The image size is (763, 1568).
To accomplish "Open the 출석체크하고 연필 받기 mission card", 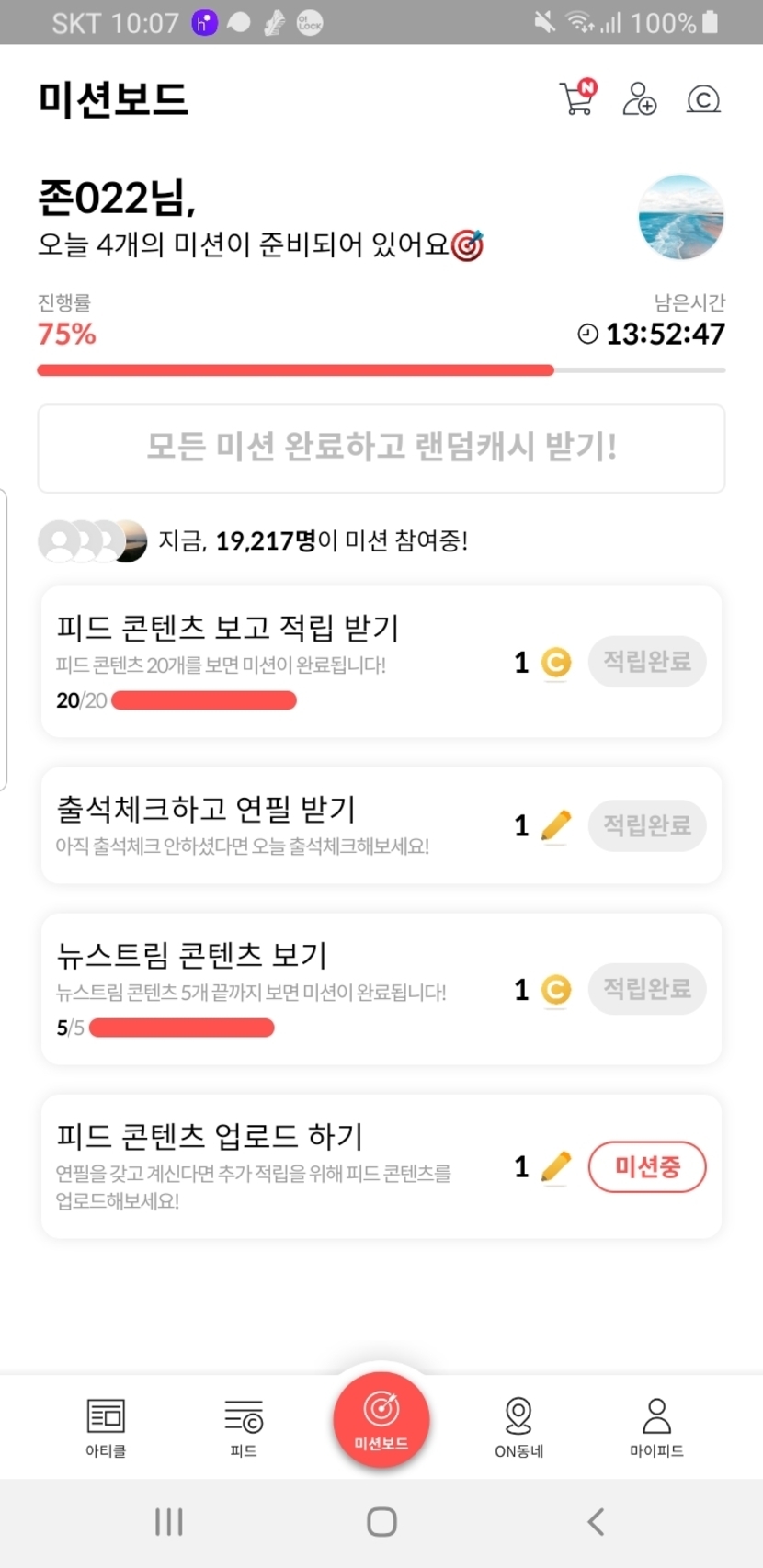I will 381,825.
